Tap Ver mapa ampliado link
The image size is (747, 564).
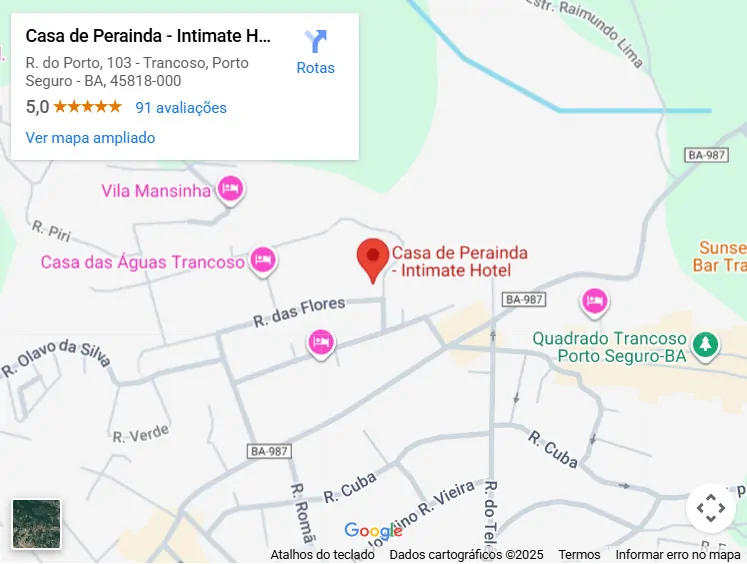90,138
